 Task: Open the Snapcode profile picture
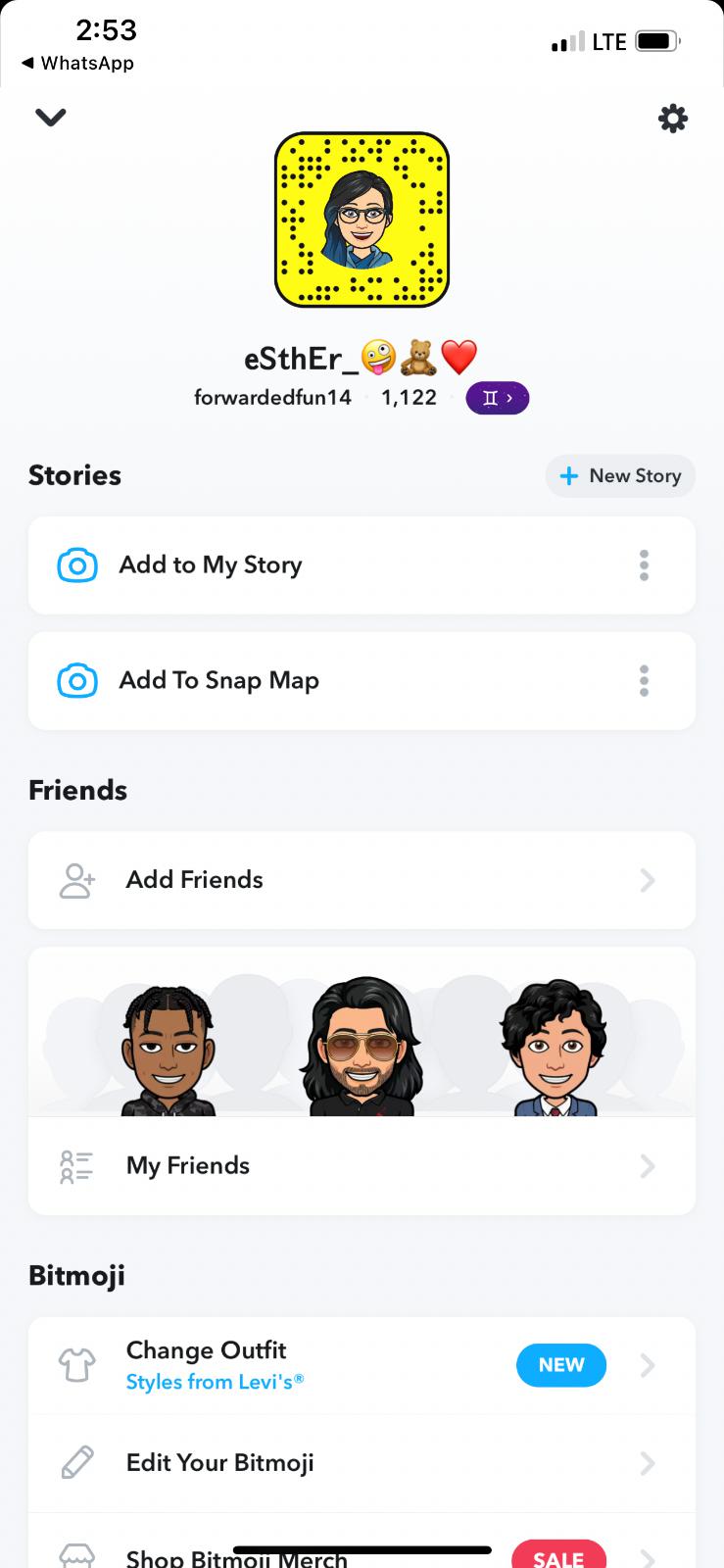[362, 220]
